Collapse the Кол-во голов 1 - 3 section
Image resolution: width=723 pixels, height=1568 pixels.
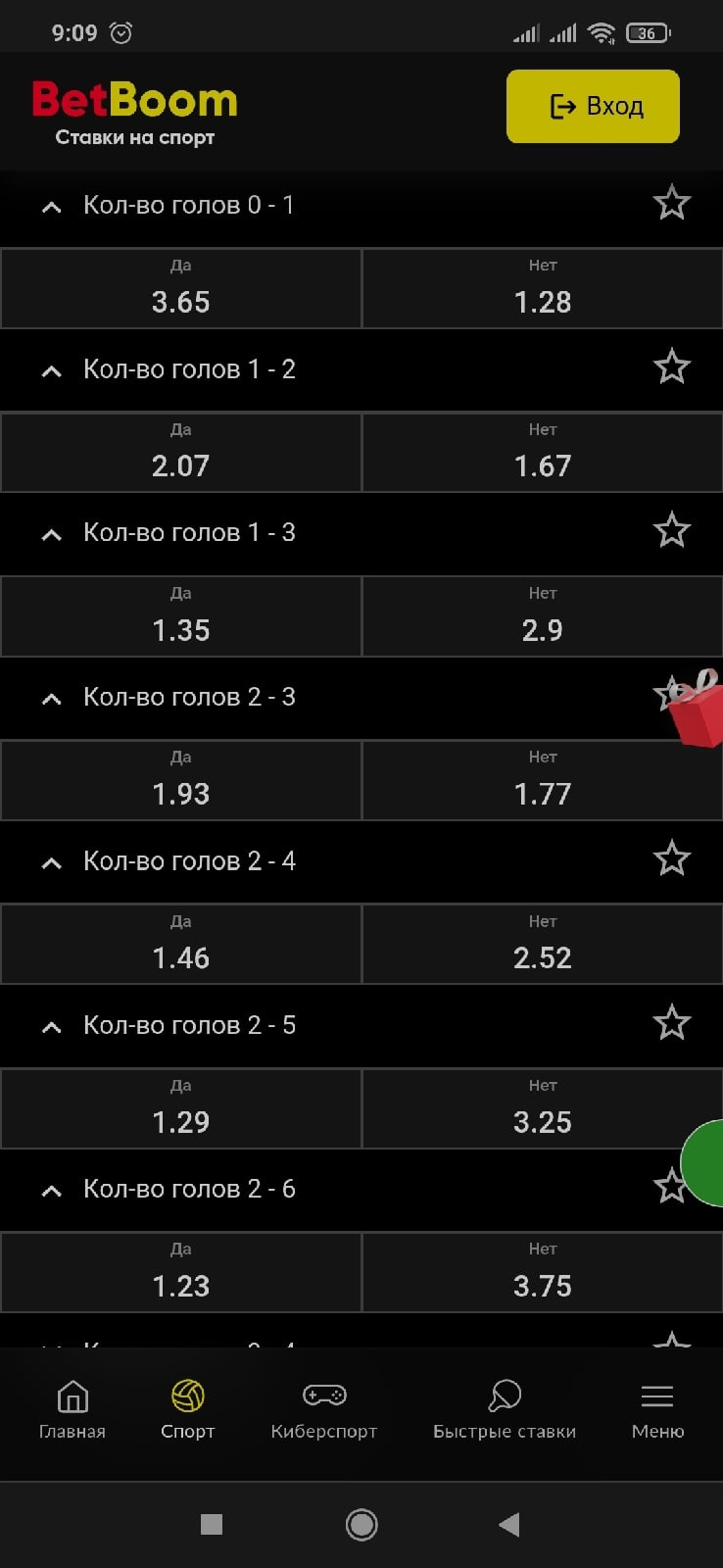52,535
